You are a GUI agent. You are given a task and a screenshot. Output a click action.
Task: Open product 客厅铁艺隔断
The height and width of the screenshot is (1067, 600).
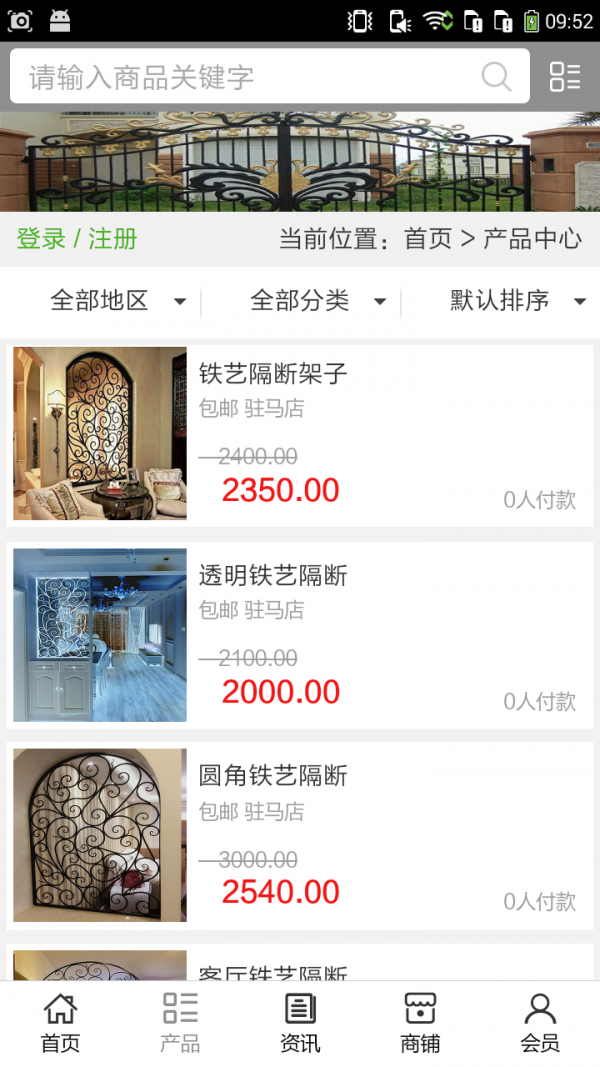[300, 962]
